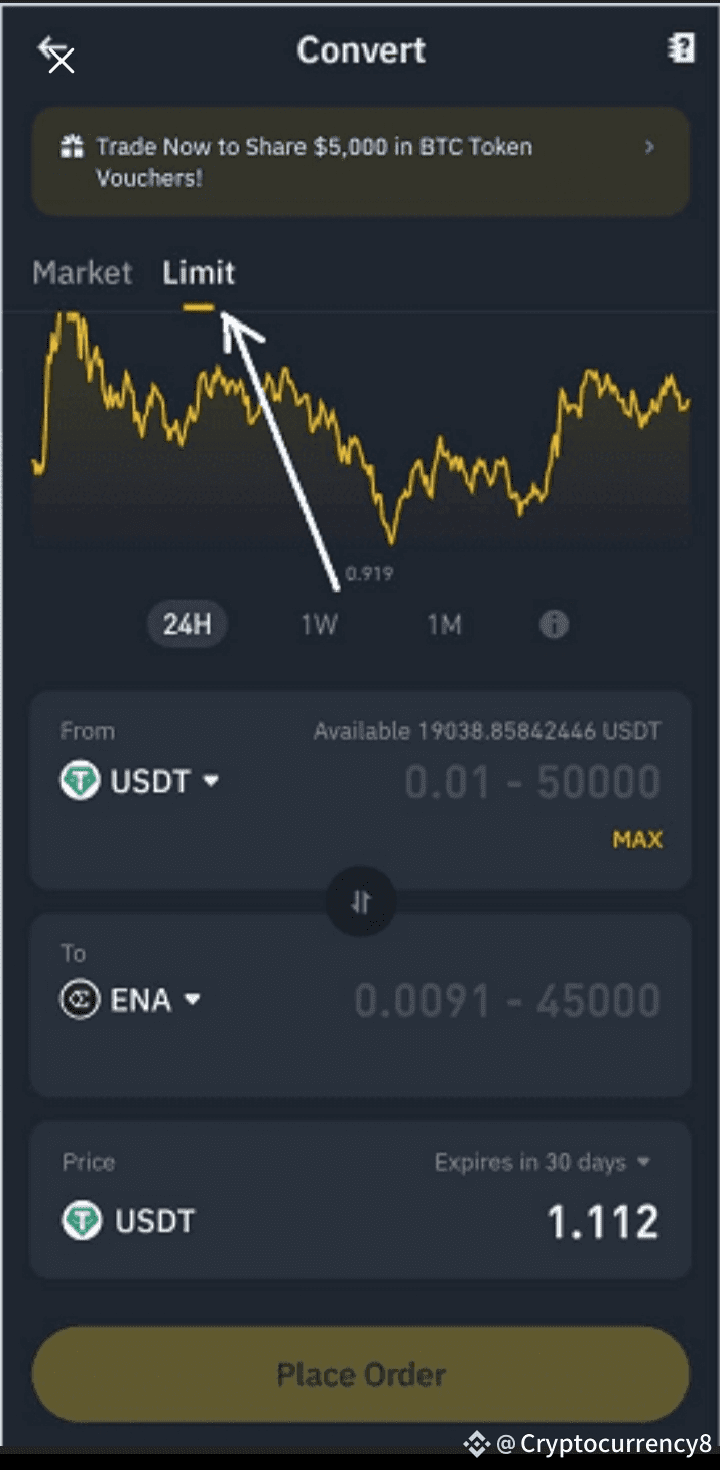This screenshot has height=1470, width=720.
Task: Open the chart info icon
Action: (554, 625)
